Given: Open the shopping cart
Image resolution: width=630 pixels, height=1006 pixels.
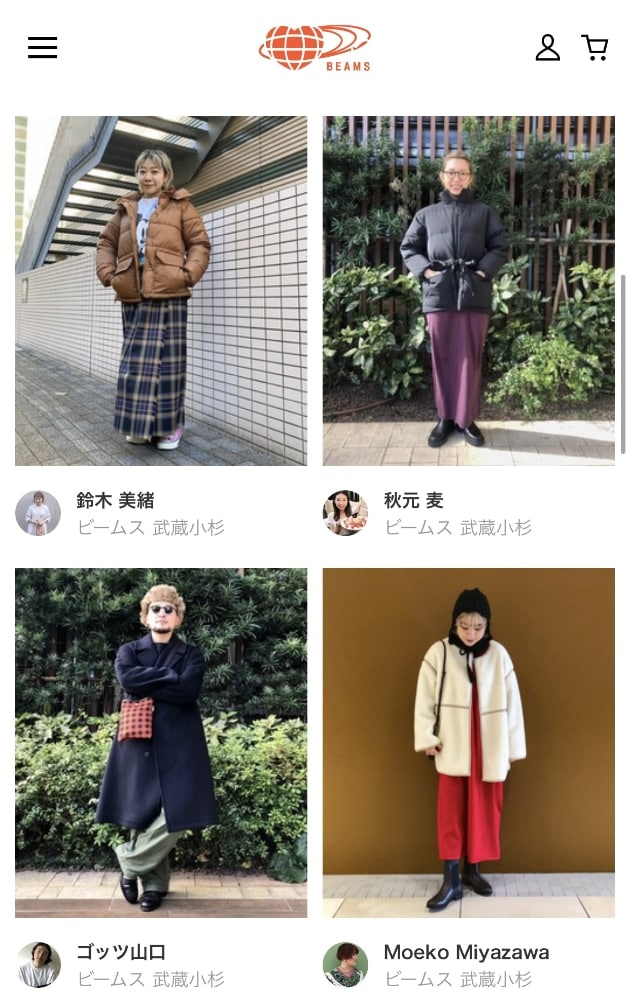Looking at the screenshot, I should [595, 48].
